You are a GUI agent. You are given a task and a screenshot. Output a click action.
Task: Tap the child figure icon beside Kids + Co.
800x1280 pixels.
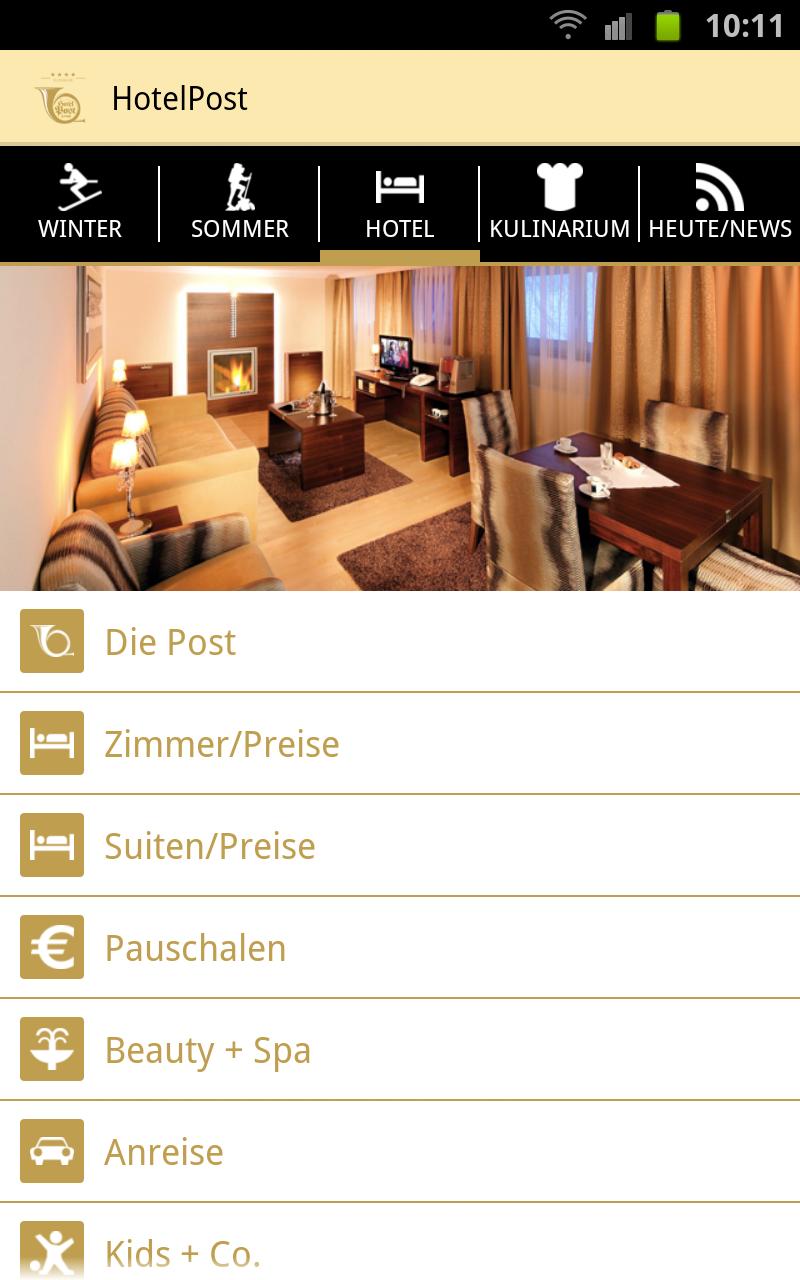[x=51, y=1252]
